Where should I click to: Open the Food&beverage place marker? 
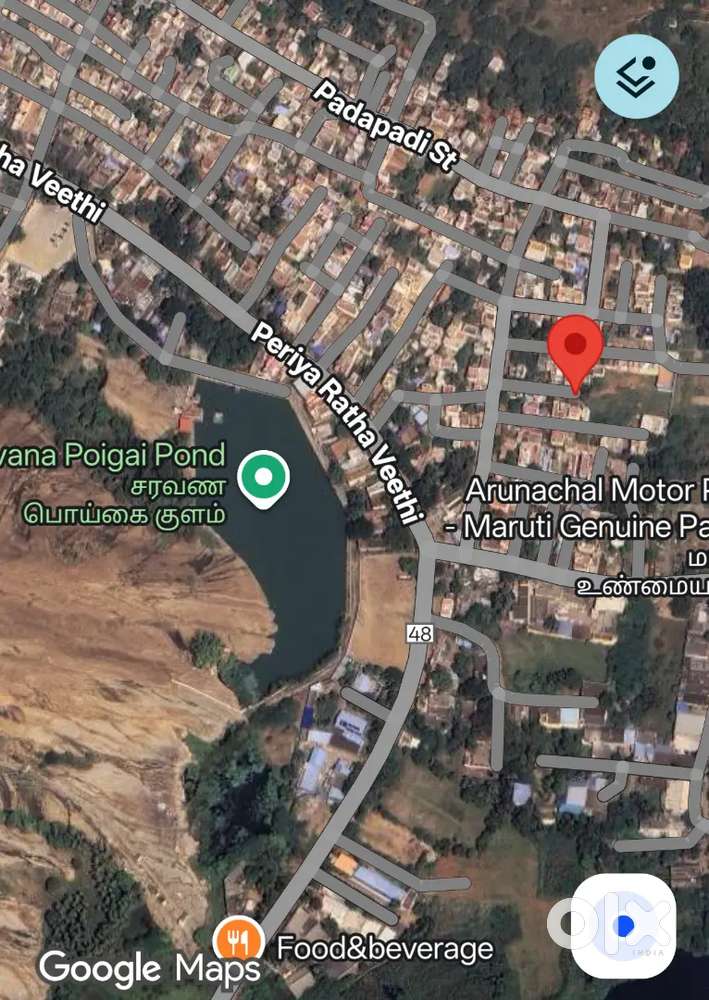pos(238,942)
